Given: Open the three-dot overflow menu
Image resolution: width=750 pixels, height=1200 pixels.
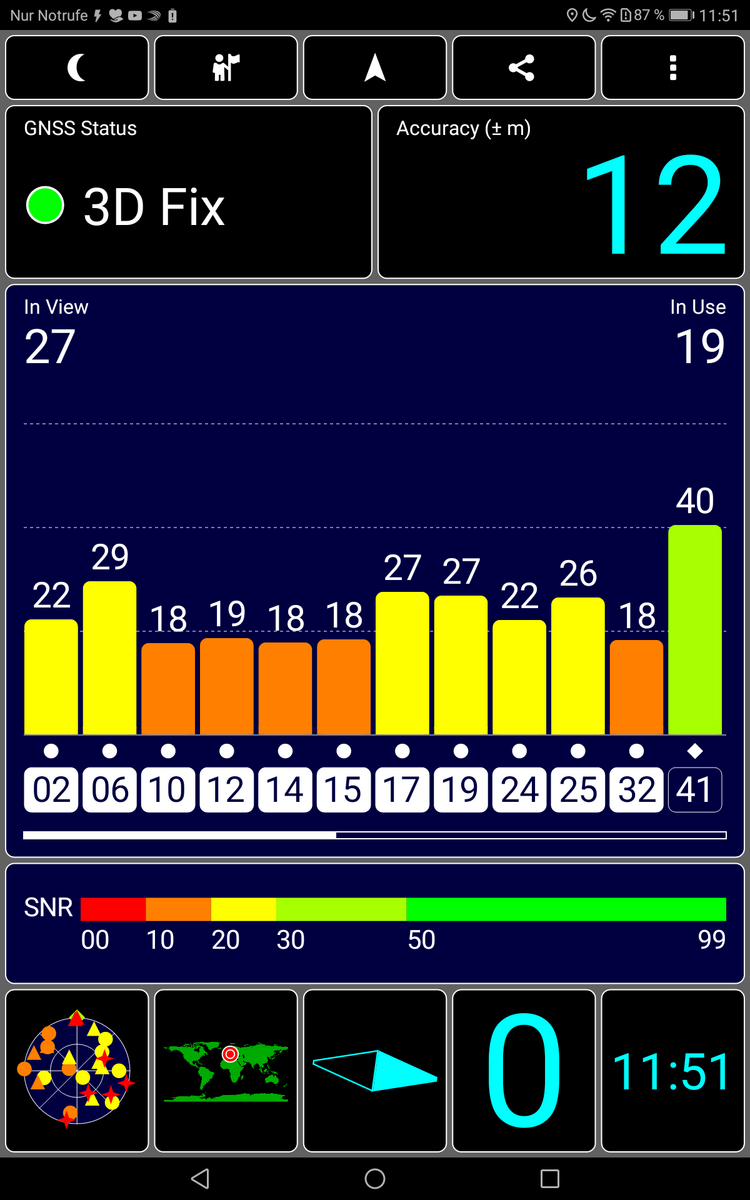Looking at the screenshot, I should [673, 68].
